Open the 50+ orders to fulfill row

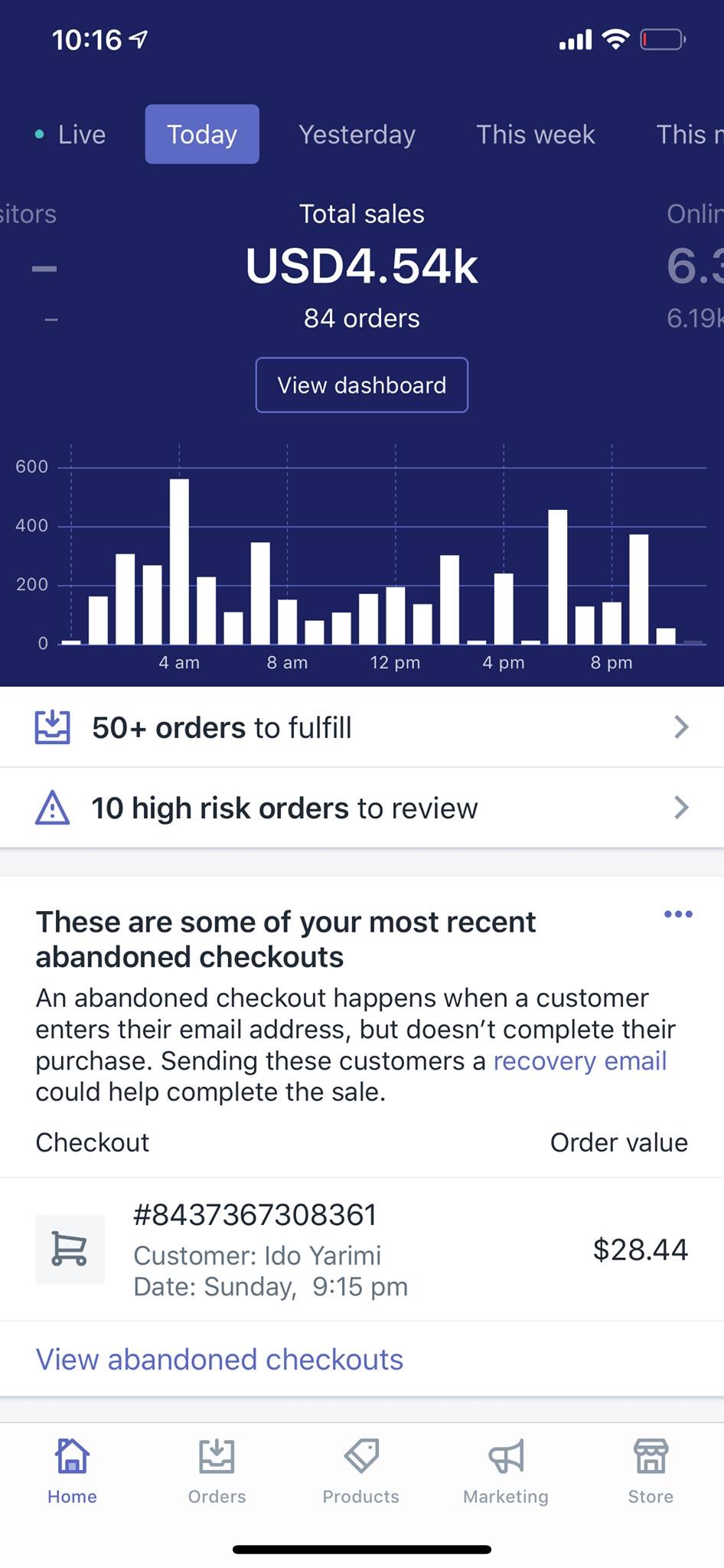click(x=362, y=727)
